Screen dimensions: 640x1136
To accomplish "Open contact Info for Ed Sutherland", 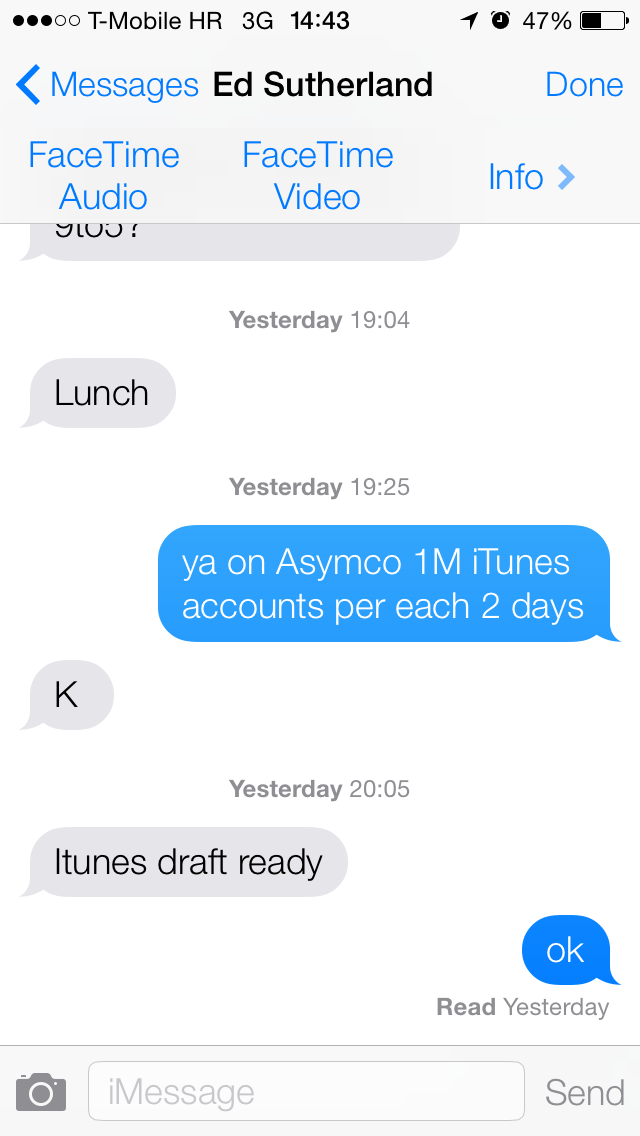I will coord(531,177).
